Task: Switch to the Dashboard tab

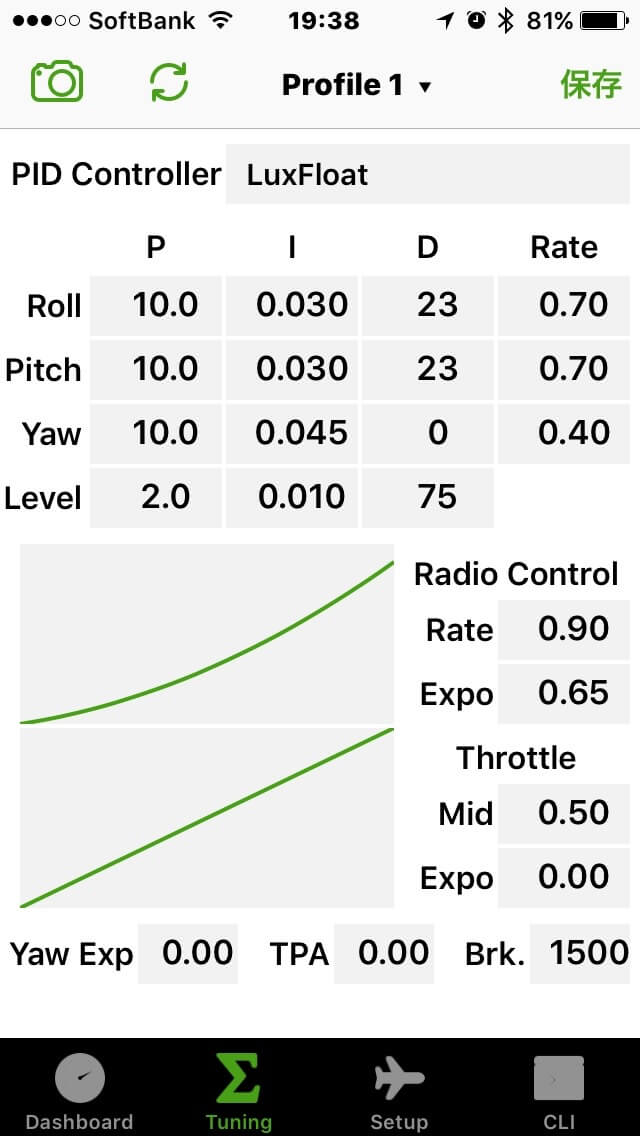Action: point(79,1092)
